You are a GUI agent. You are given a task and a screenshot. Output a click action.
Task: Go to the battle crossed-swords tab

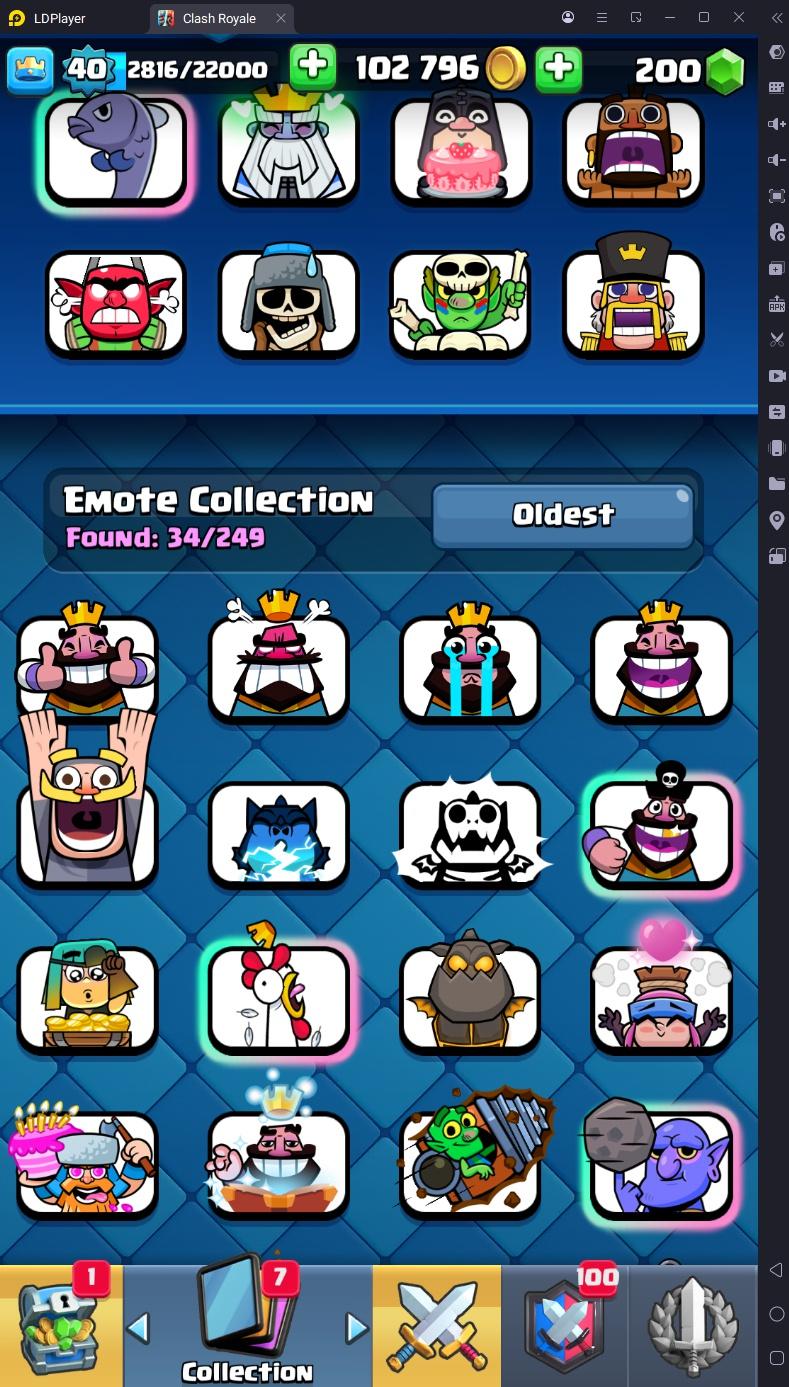436,1325
